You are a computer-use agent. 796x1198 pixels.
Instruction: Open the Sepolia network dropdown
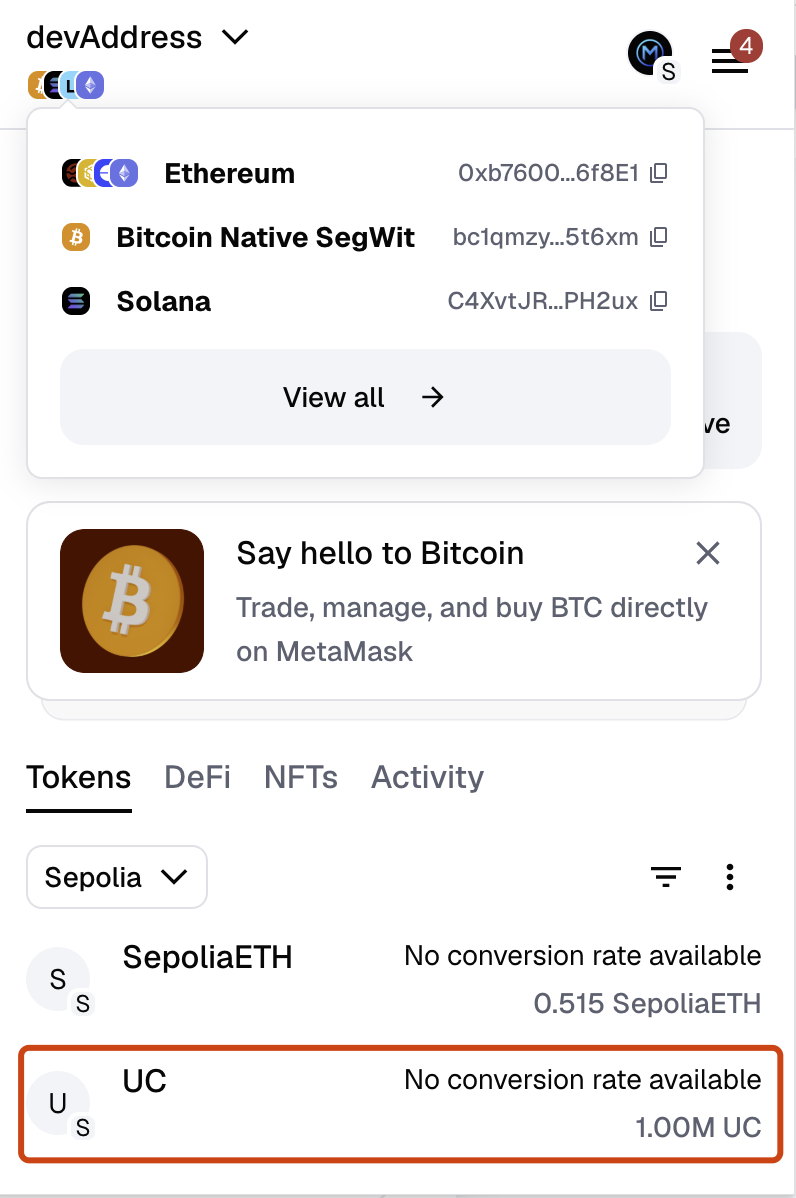(x=116, y=877)
